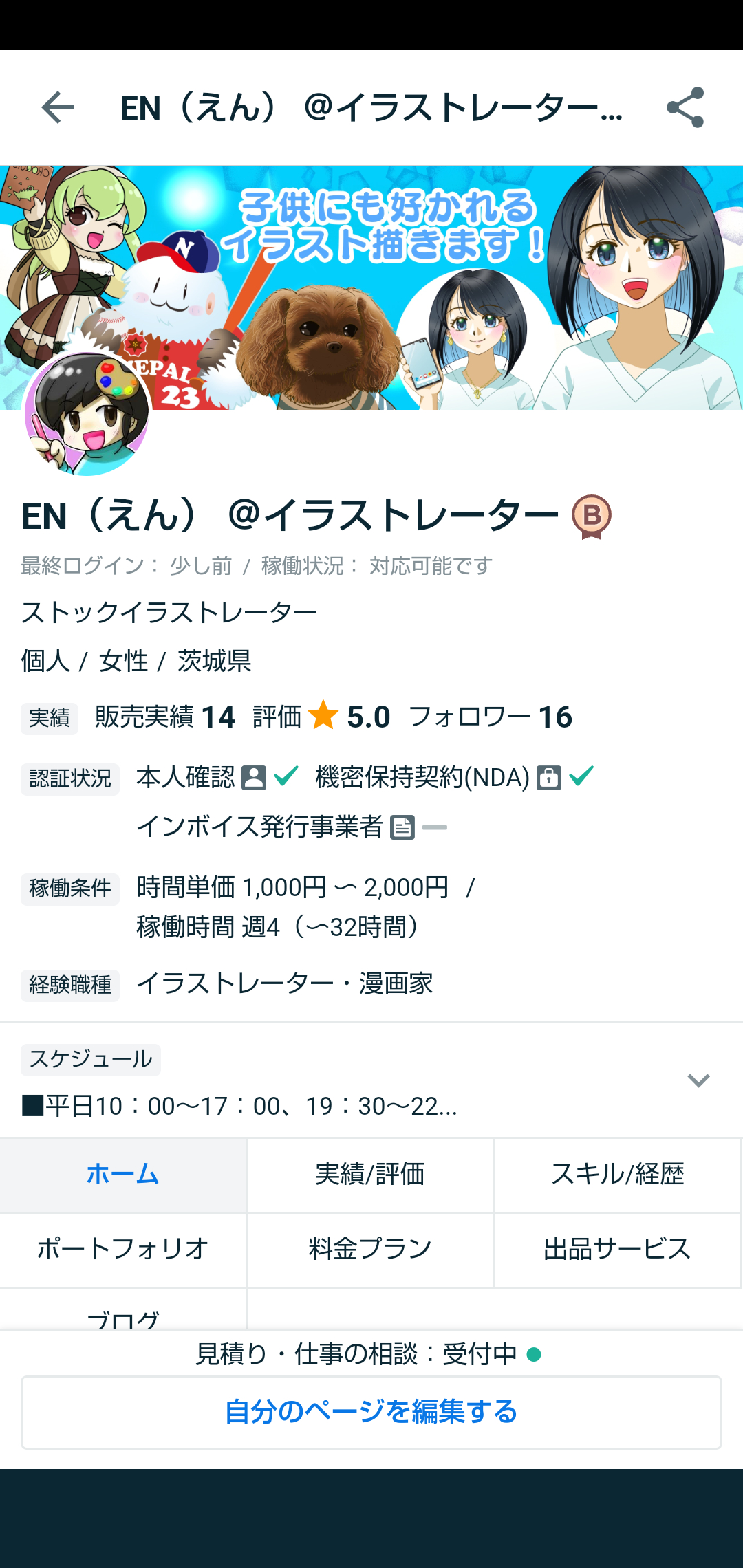Click the 自分のページを編集する button

(371, 1412)
